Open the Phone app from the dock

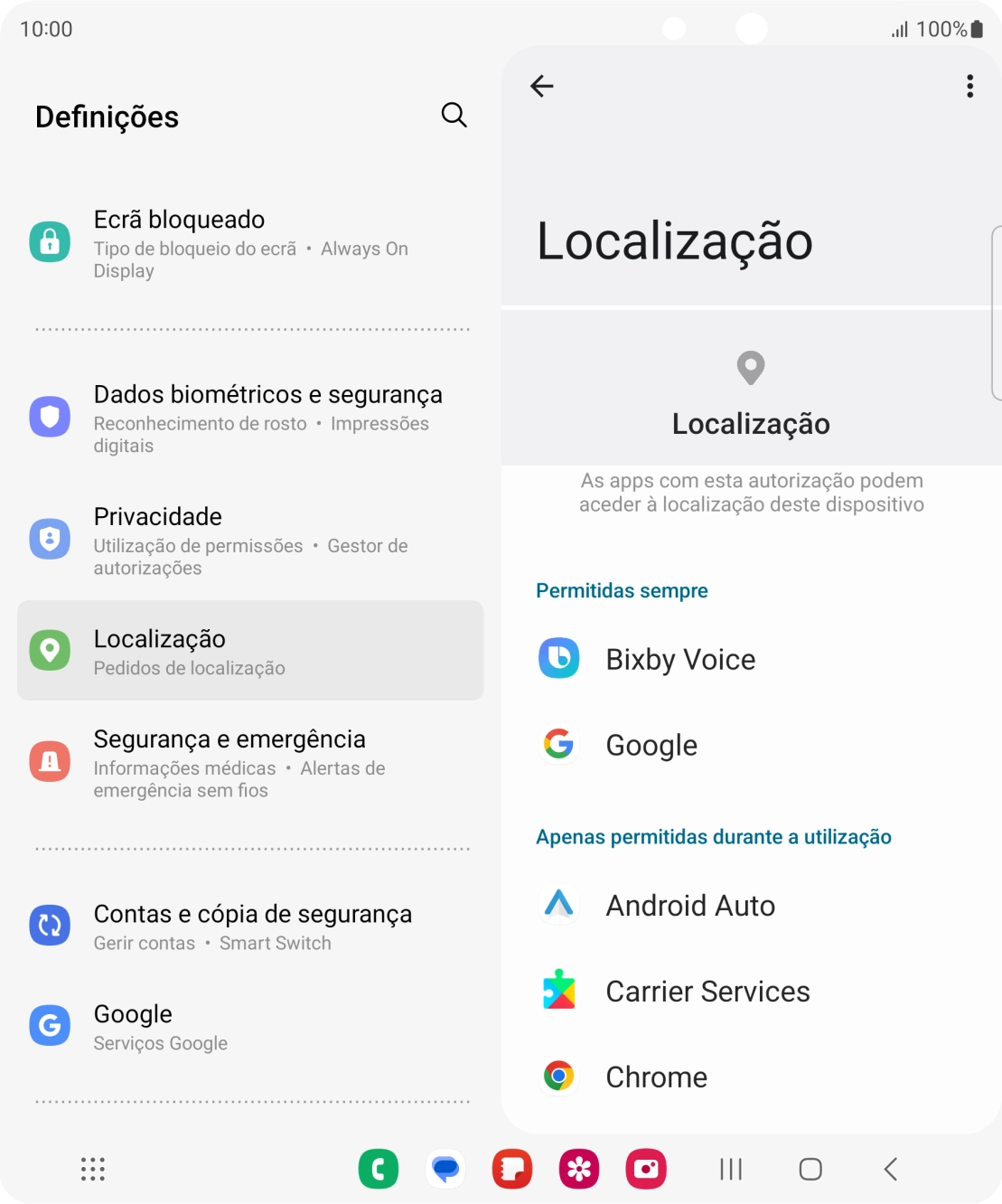tap(379, 1168)
